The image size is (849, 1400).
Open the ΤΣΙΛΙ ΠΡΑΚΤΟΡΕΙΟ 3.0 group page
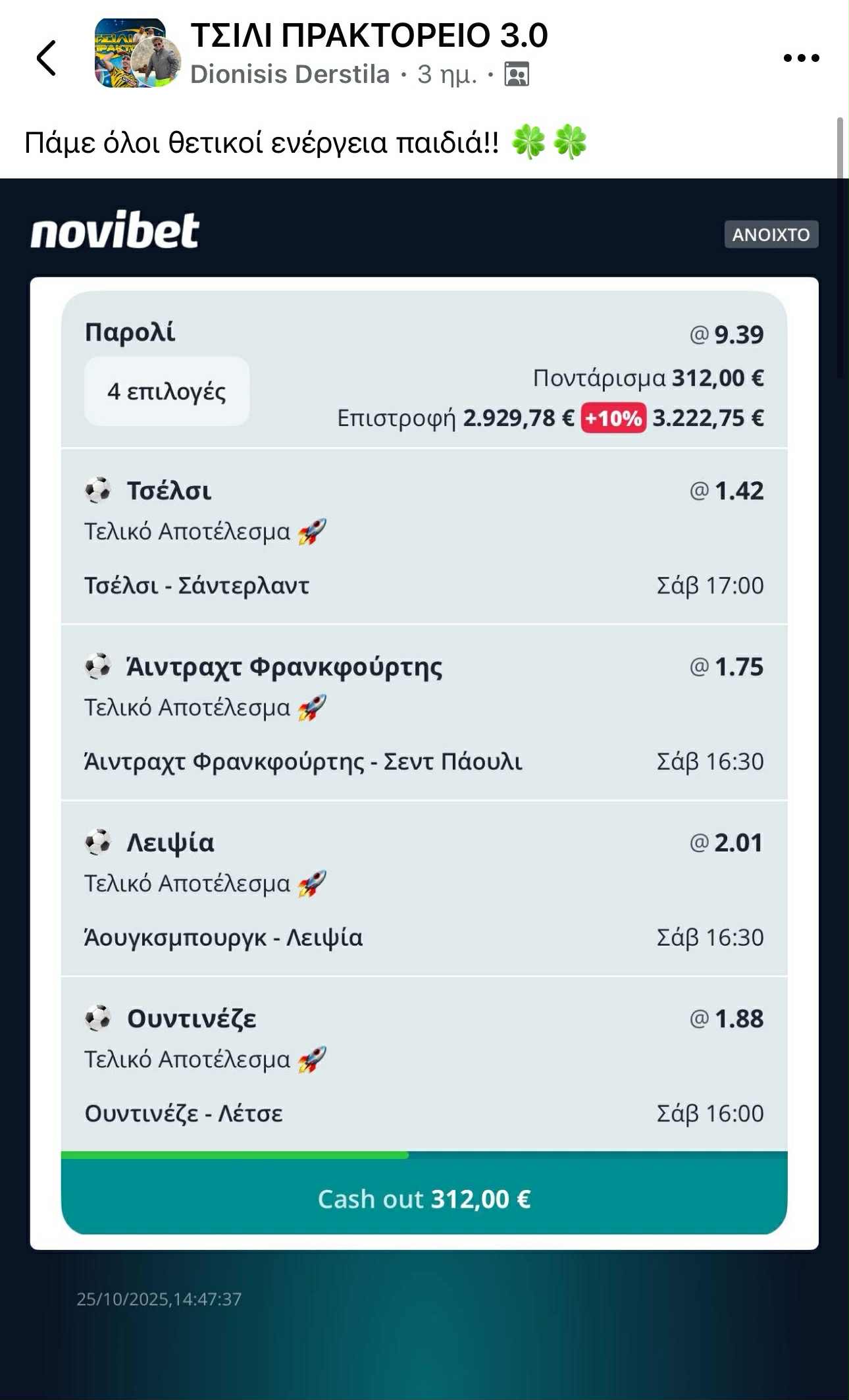369,36
